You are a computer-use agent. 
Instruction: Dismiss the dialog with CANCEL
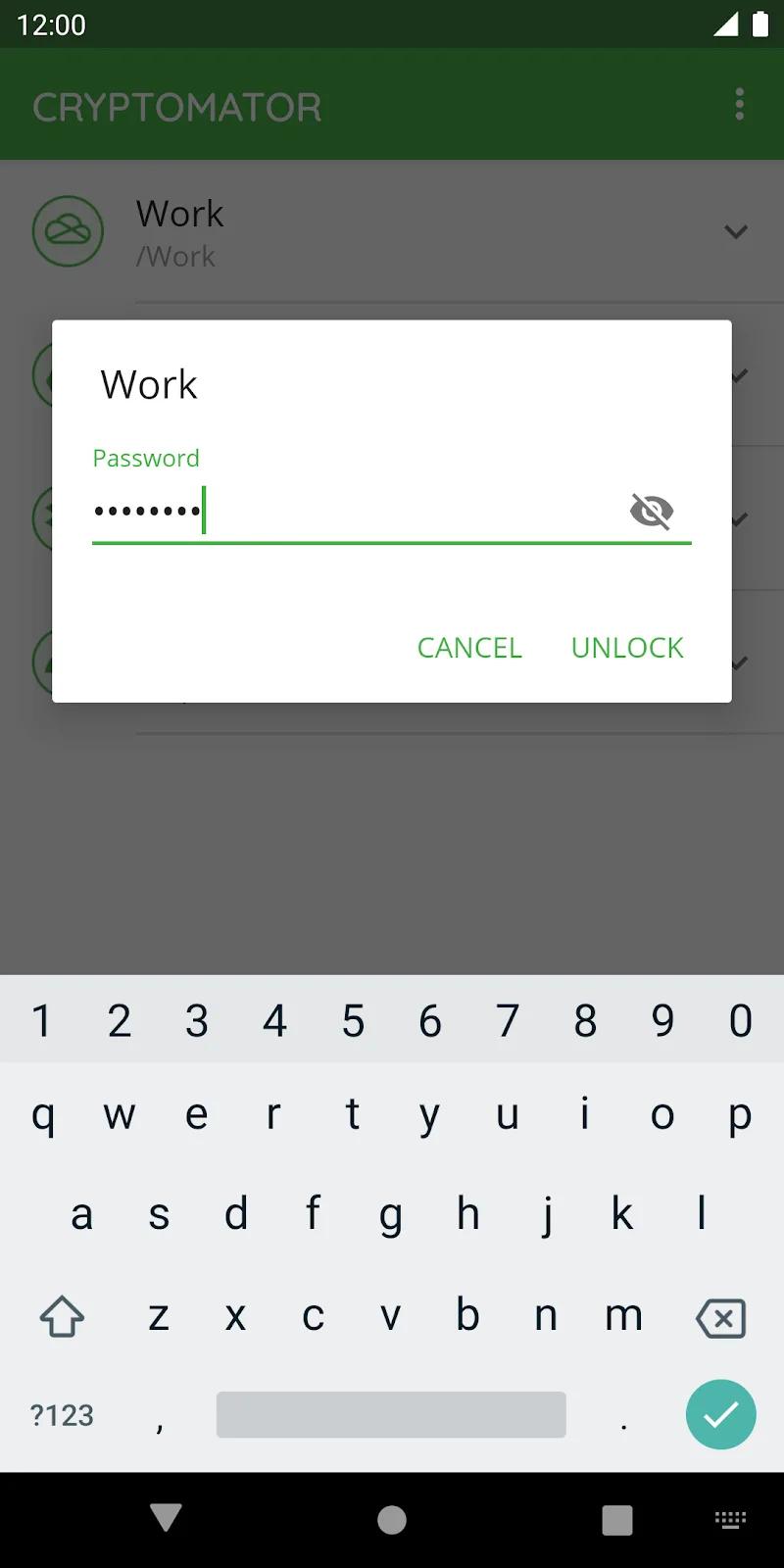tap(468, 647)
